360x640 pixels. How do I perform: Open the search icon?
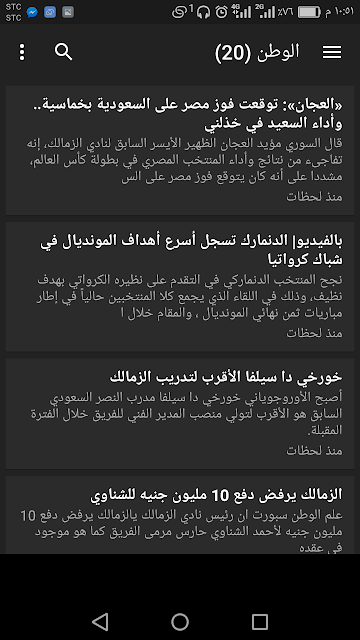click(x=63, y=52)
